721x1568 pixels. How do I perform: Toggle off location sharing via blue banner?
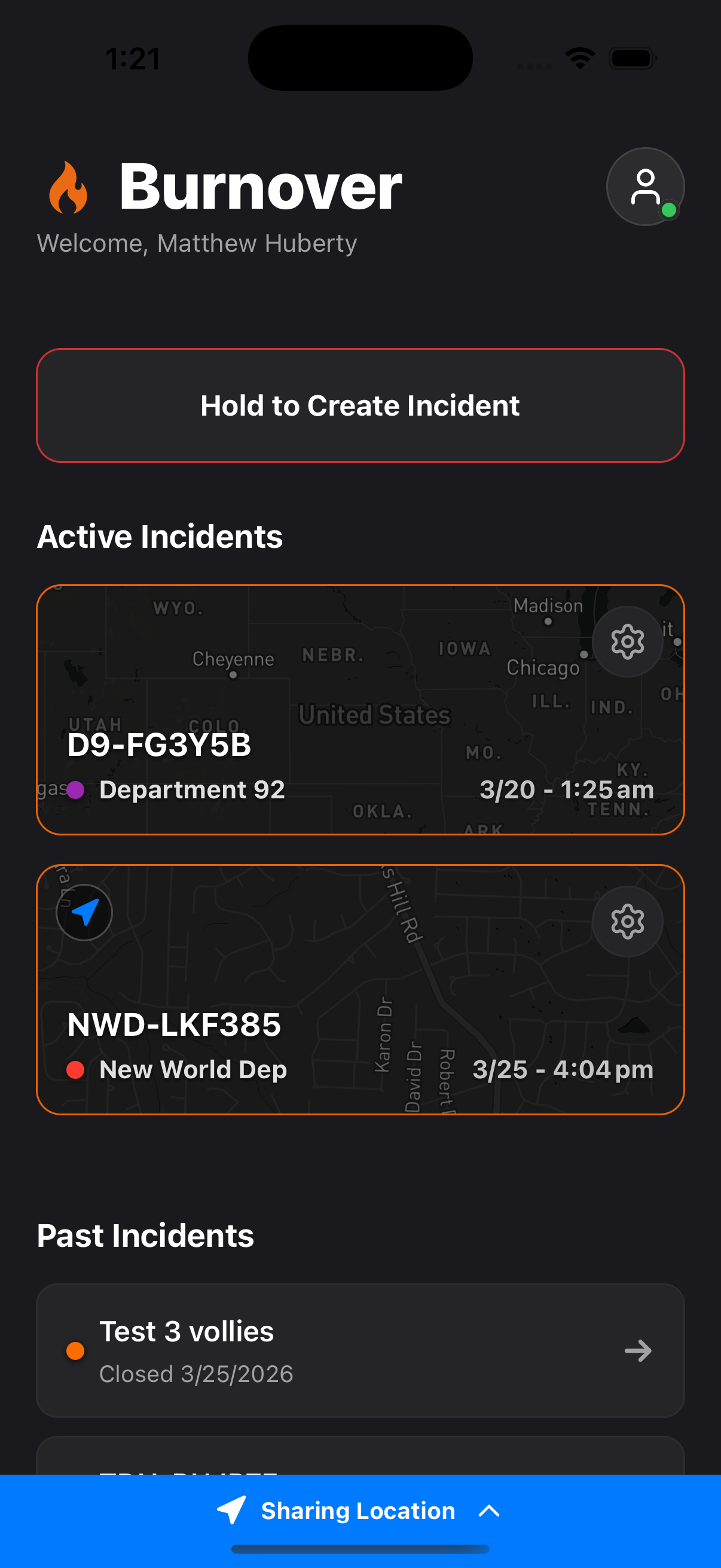coord(360,1511)
